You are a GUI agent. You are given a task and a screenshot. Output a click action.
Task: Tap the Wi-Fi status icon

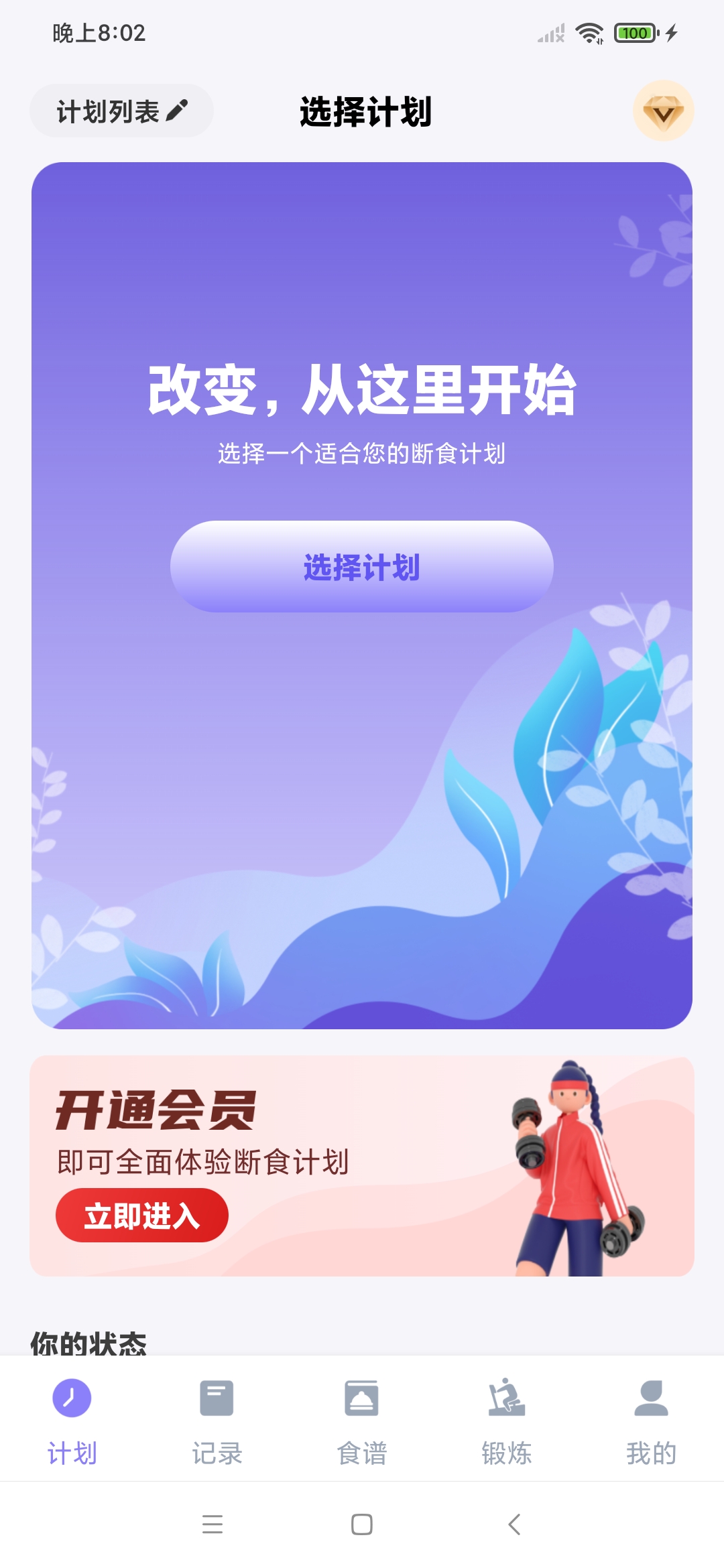point(590,32)
